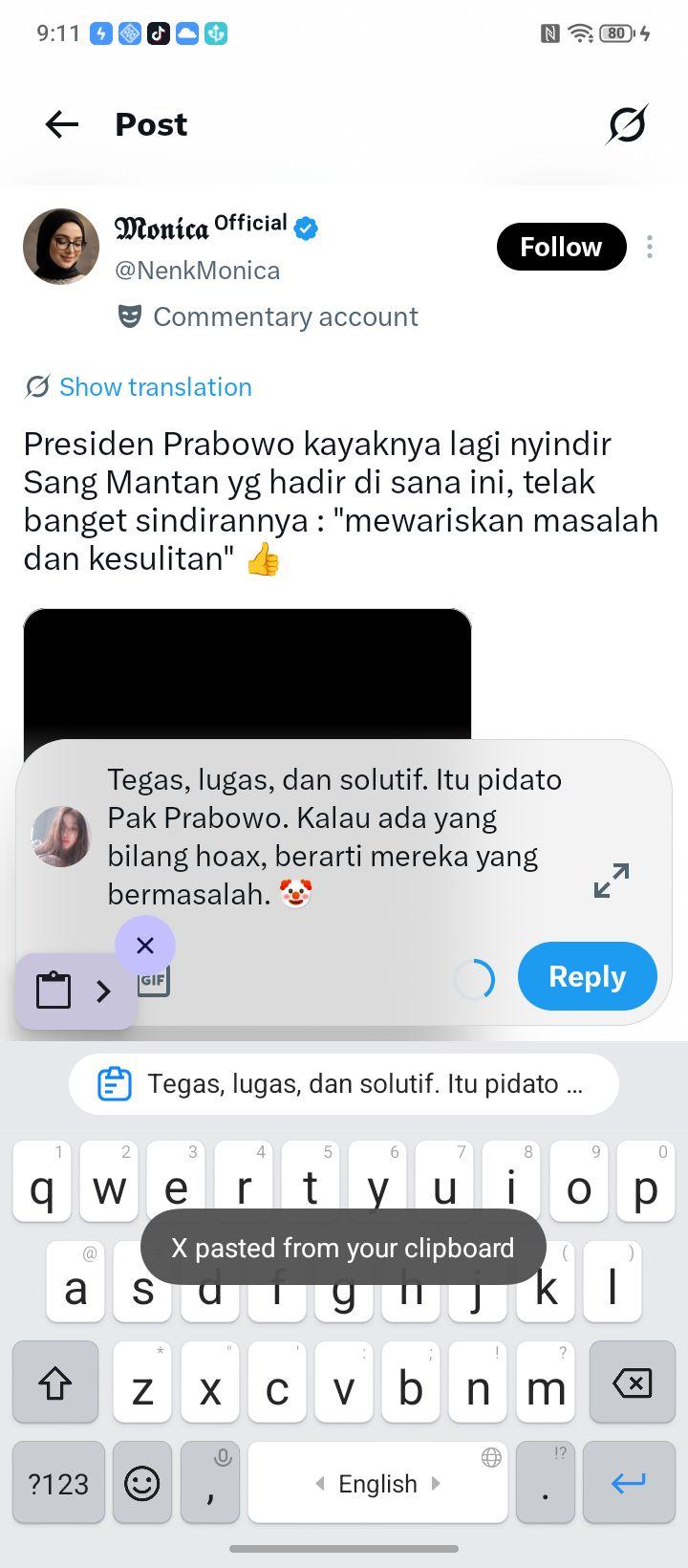
Task: Add a GIF to the reply
Action: click(155, 981)
